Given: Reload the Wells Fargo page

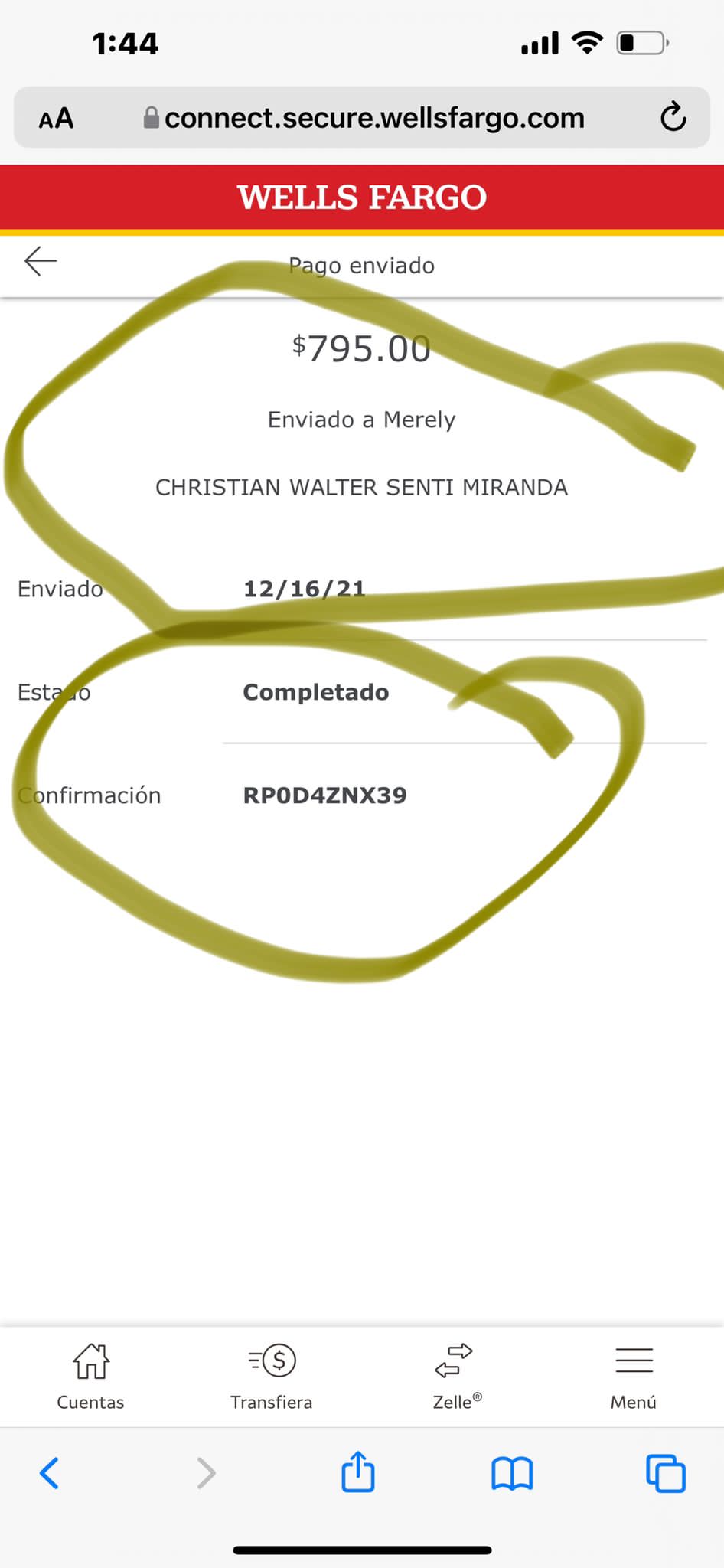Looking at the screenshot, I should tap(673, 117).
